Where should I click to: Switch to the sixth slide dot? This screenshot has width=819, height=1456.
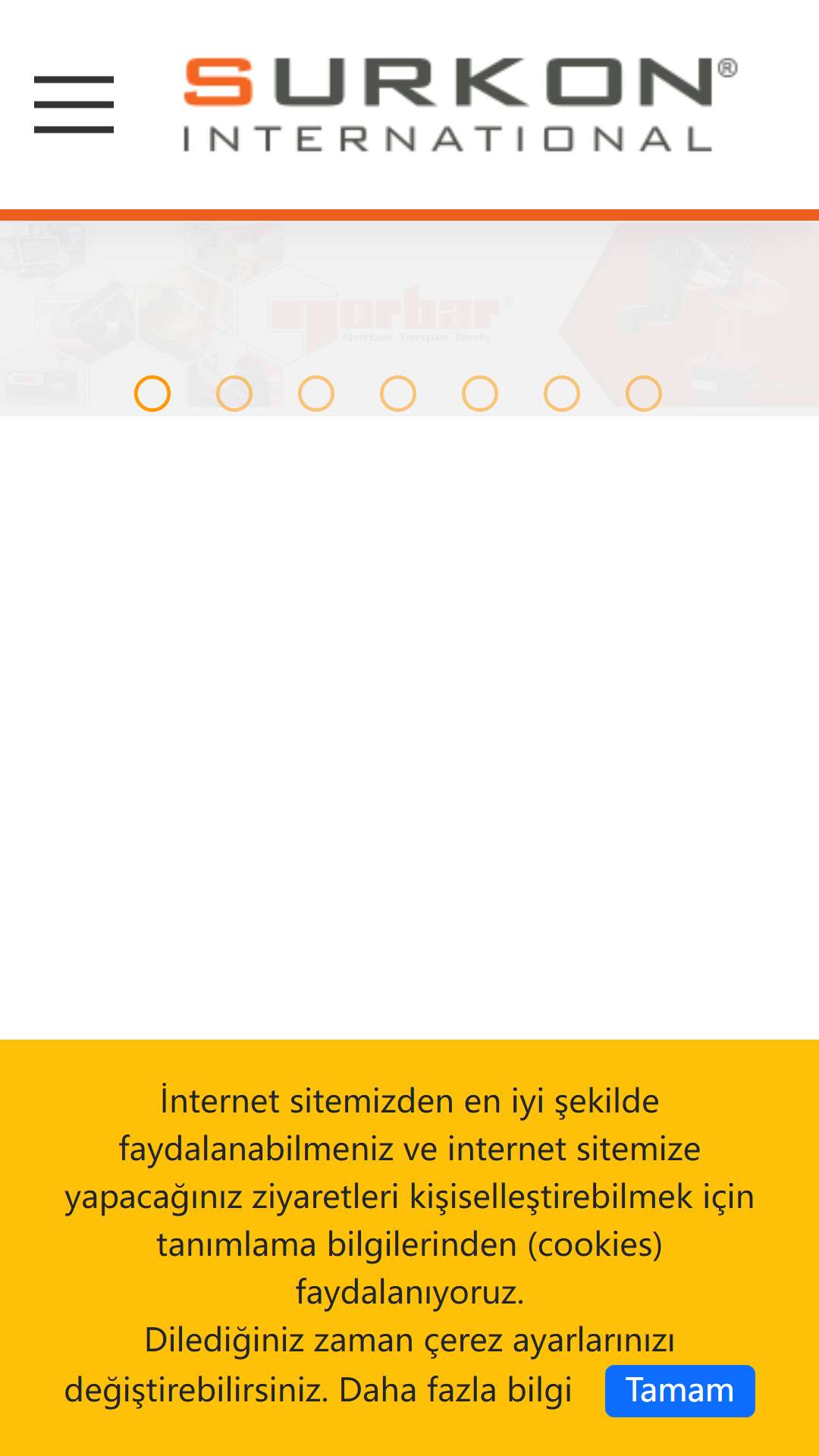point(562,394)
